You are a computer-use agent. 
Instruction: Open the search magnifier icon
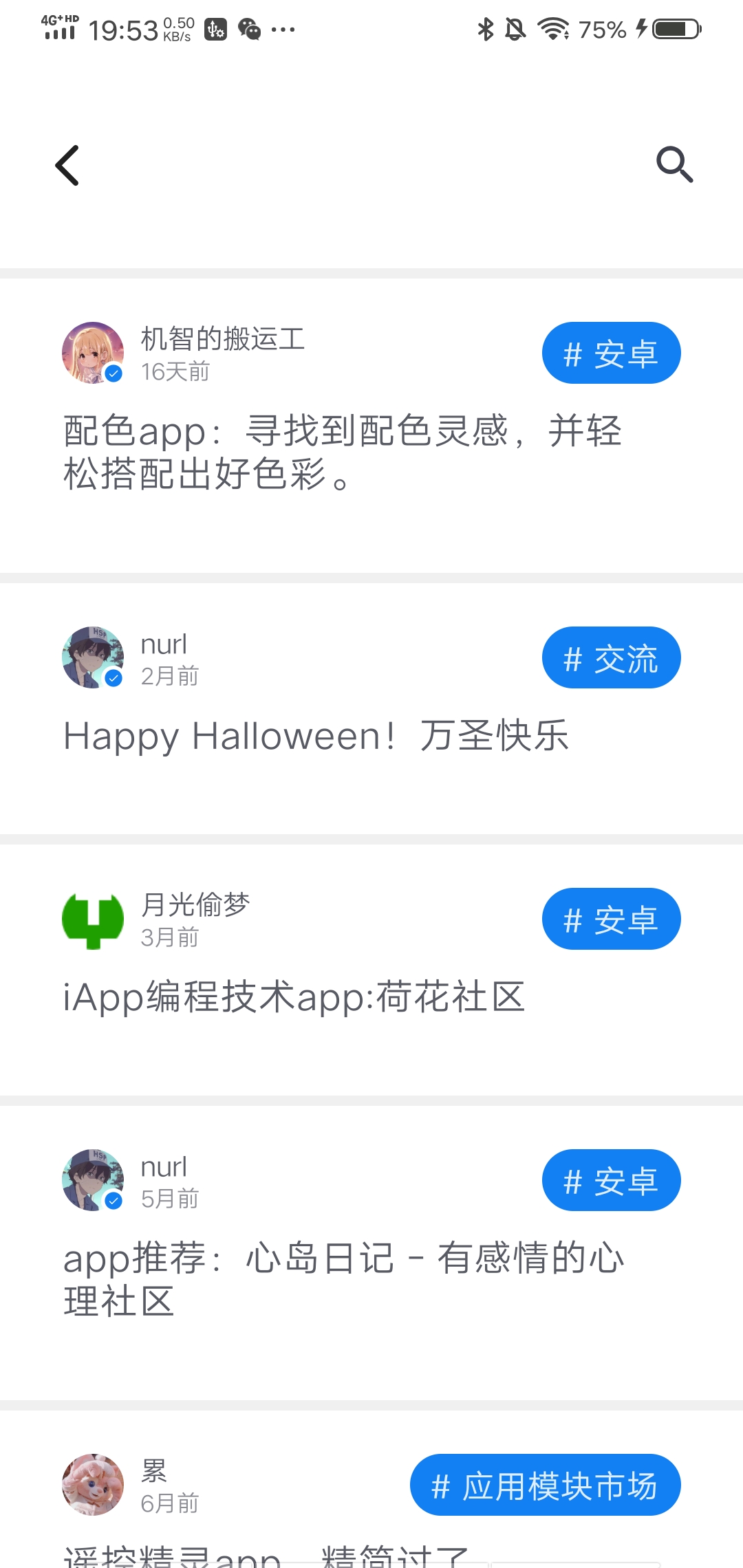pyautogui.click(x=674, y=164)
